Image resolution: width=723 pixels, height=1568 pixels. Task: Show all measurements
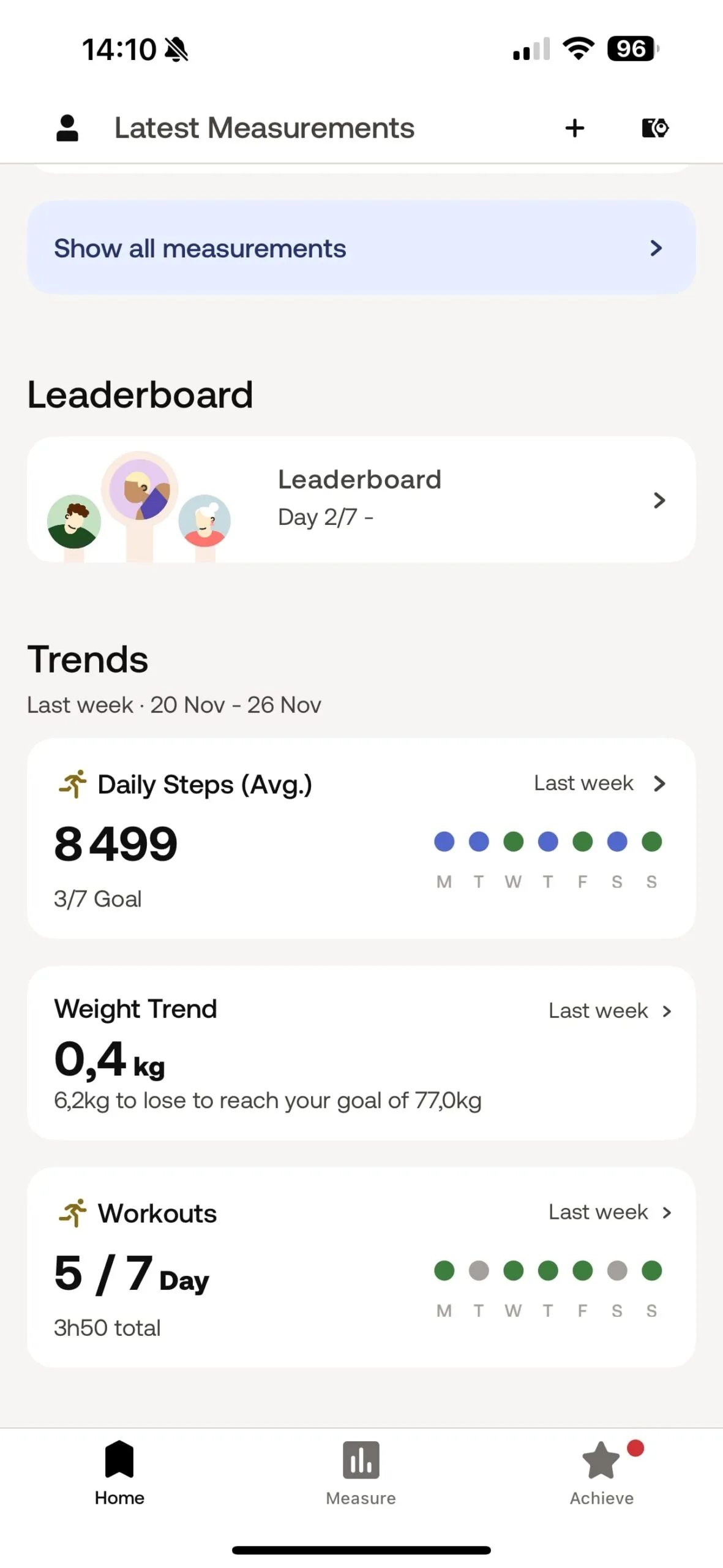(x=361, y=248)
